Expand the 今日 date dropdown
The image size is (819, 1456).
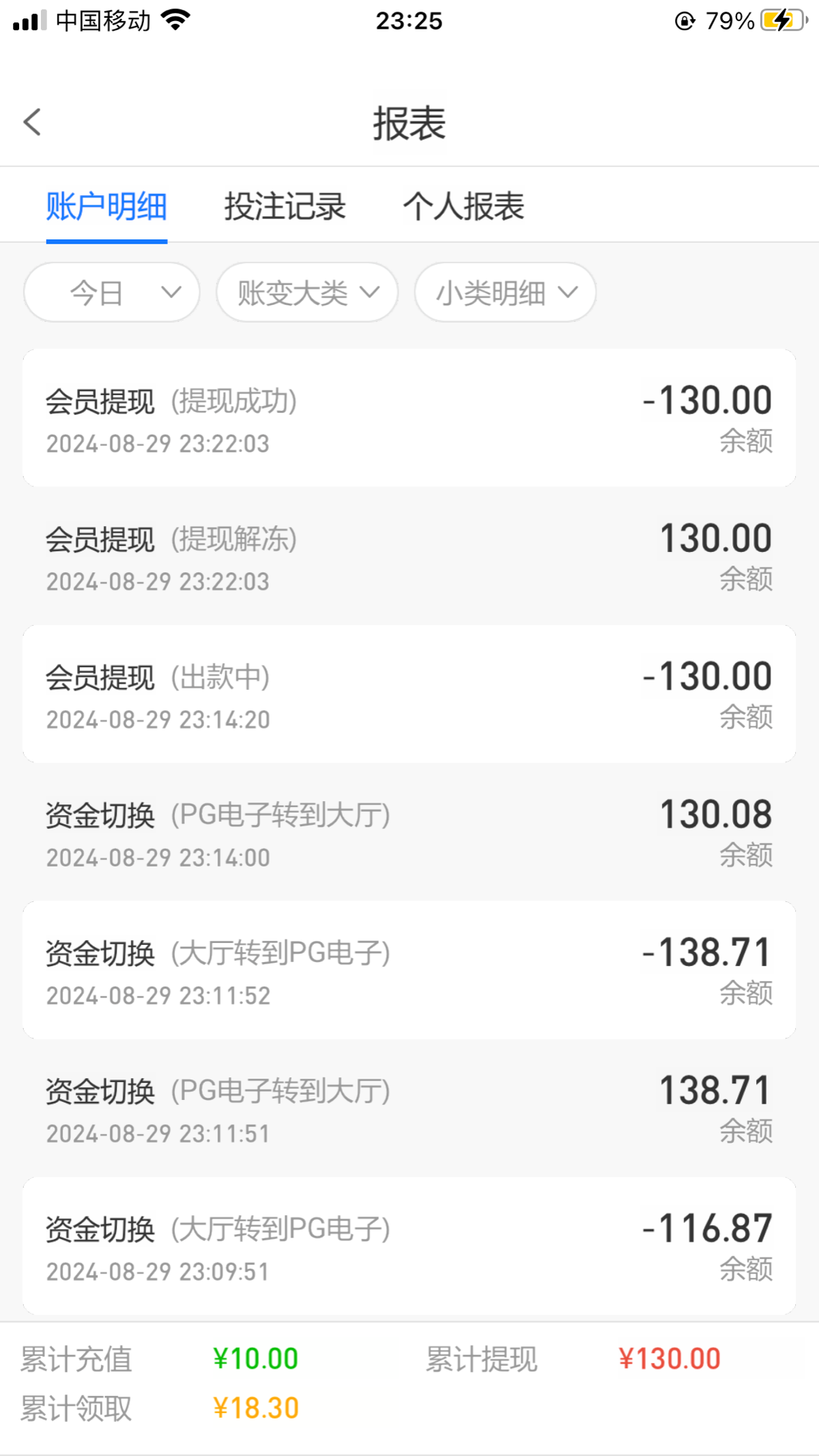[112, 292]
